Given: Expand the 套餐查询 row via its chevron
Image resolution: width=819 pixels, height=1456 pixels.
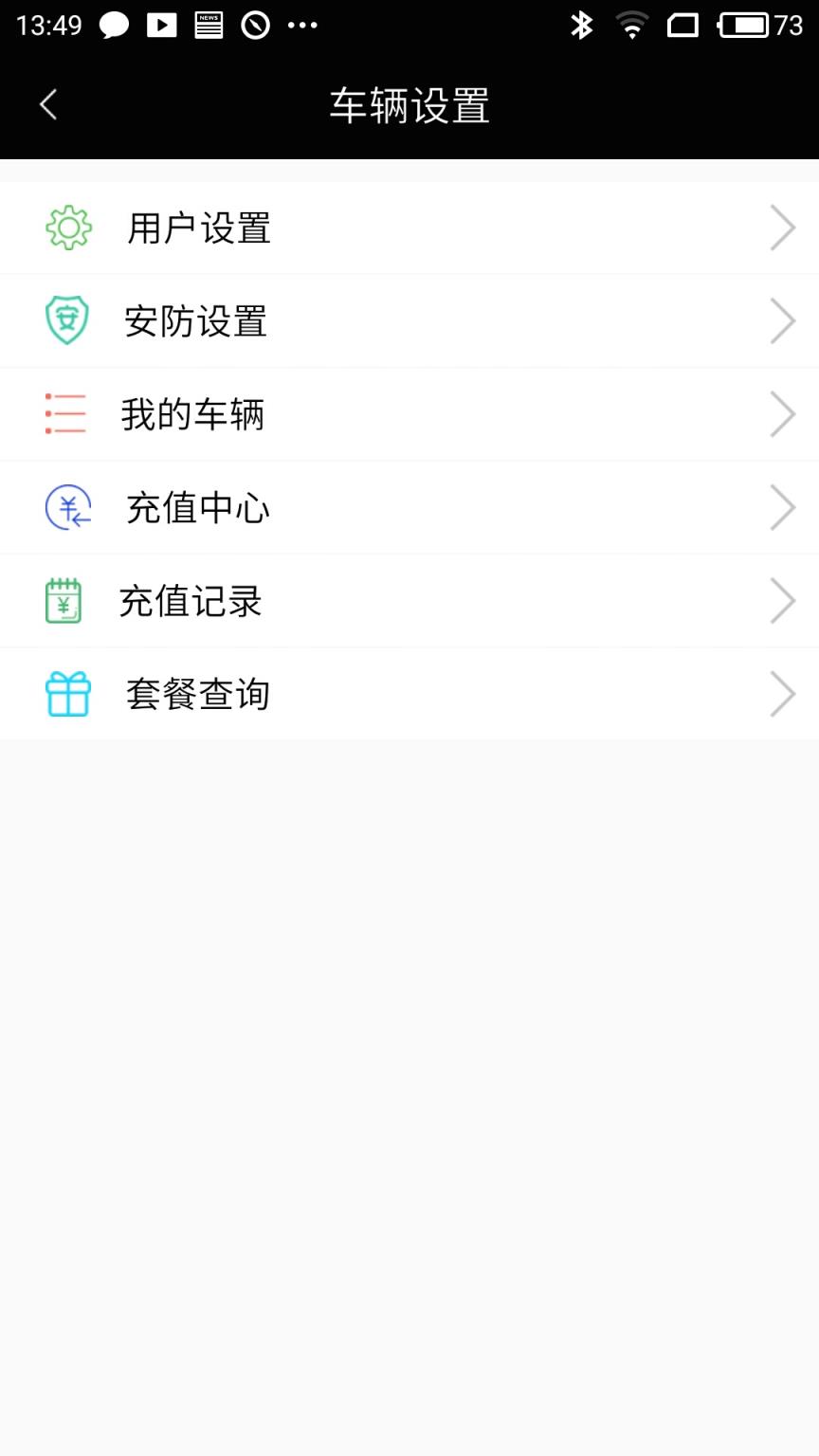Looking at the screenshot, I should [x=783, y=693].
